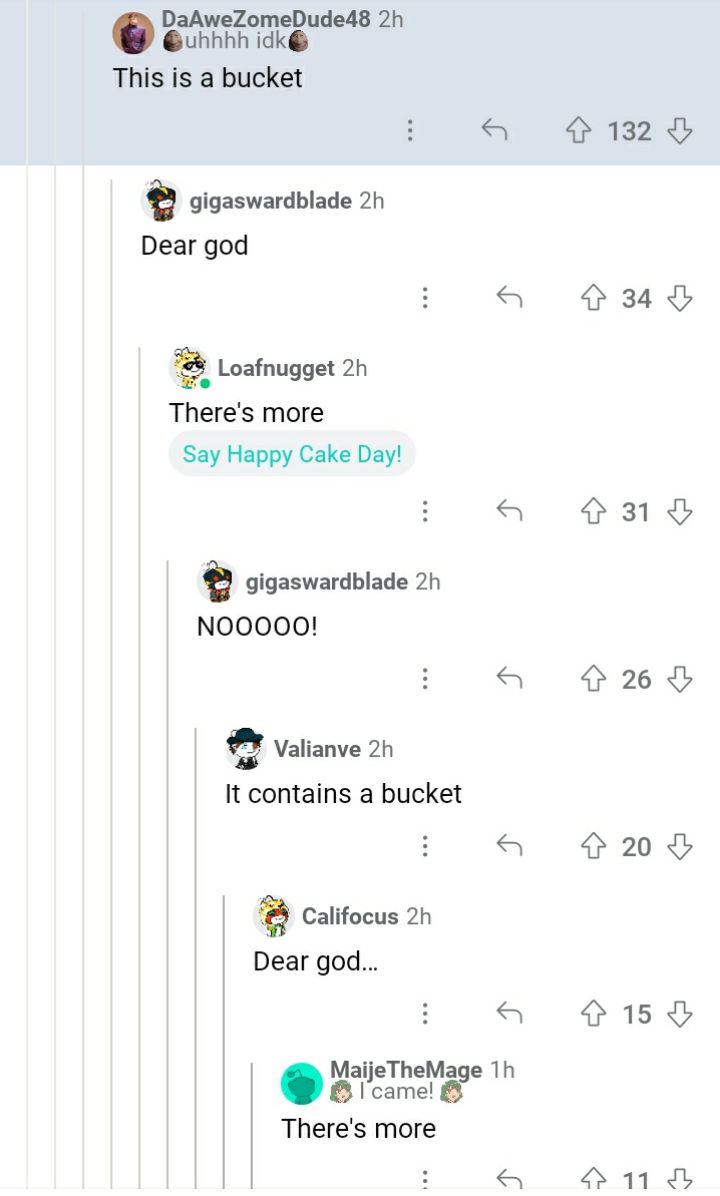Image resolution: width=720 pixels, height=1196 pixels.
Task: Tap Say Happy Cake Day! chip
Action: click(x=292, y=454)
